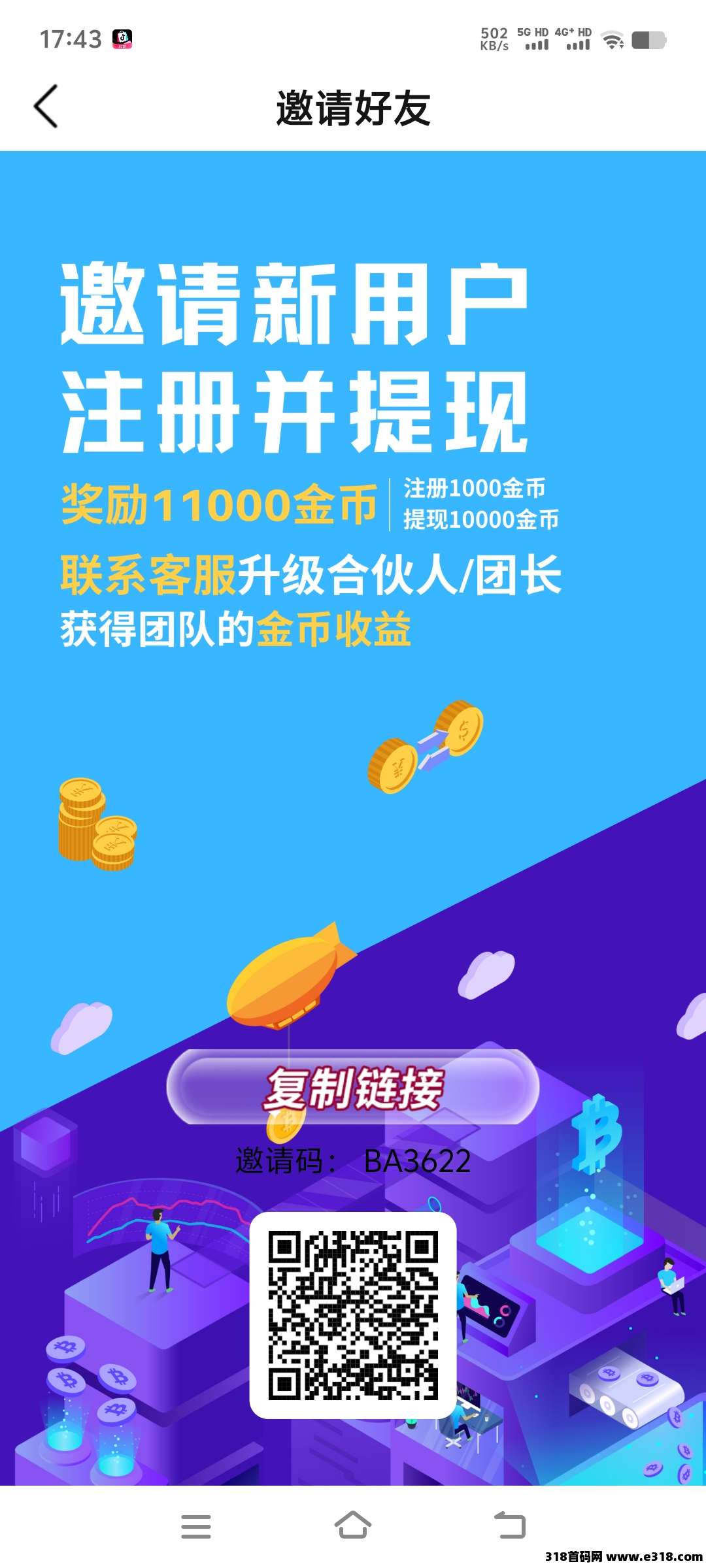The width and height of the screenshot is (706, 1568).
Task: Go to the phone's home screen
Action: point(353,1526)
